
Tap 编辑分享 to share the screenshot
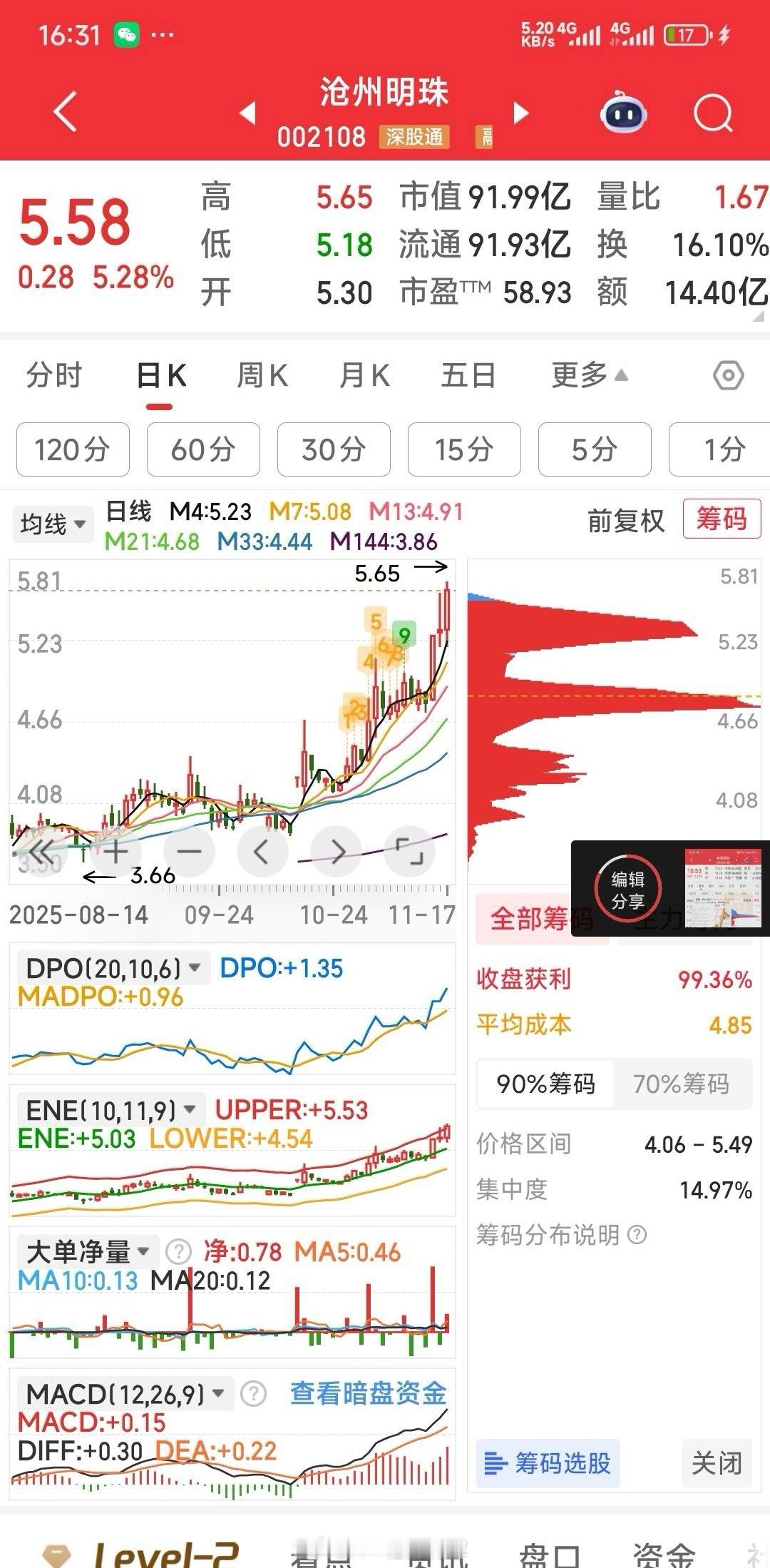(x=627, y=890)
